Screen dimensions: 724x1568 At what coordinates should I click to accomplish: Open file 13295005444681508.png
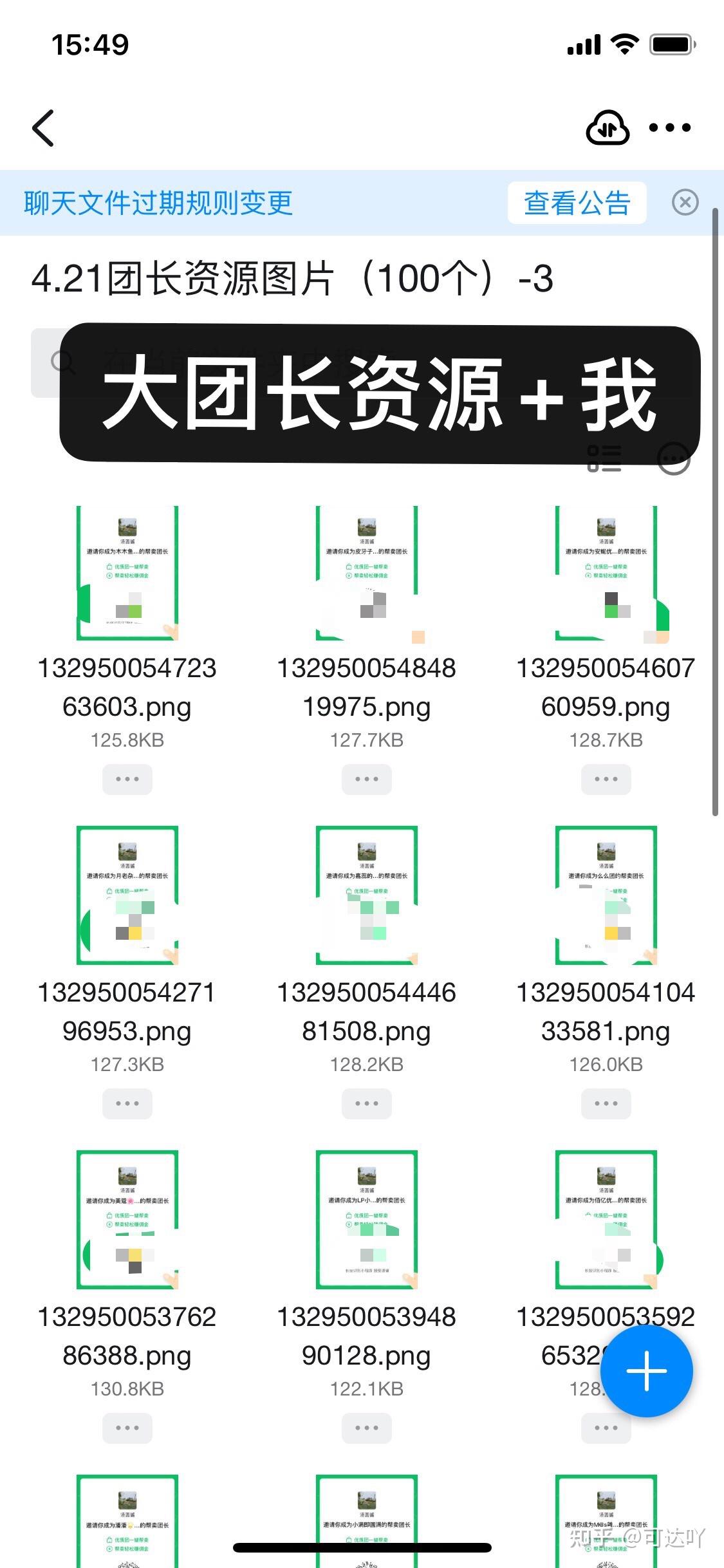coord(367,895)
